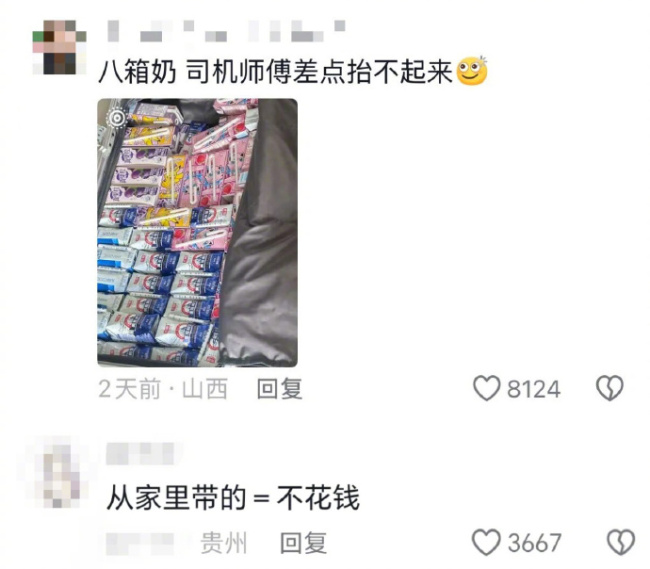This screenshot has height=569, width=650.
Task: Like the comment with 3667 likes
Action: (x=486, y=543)
